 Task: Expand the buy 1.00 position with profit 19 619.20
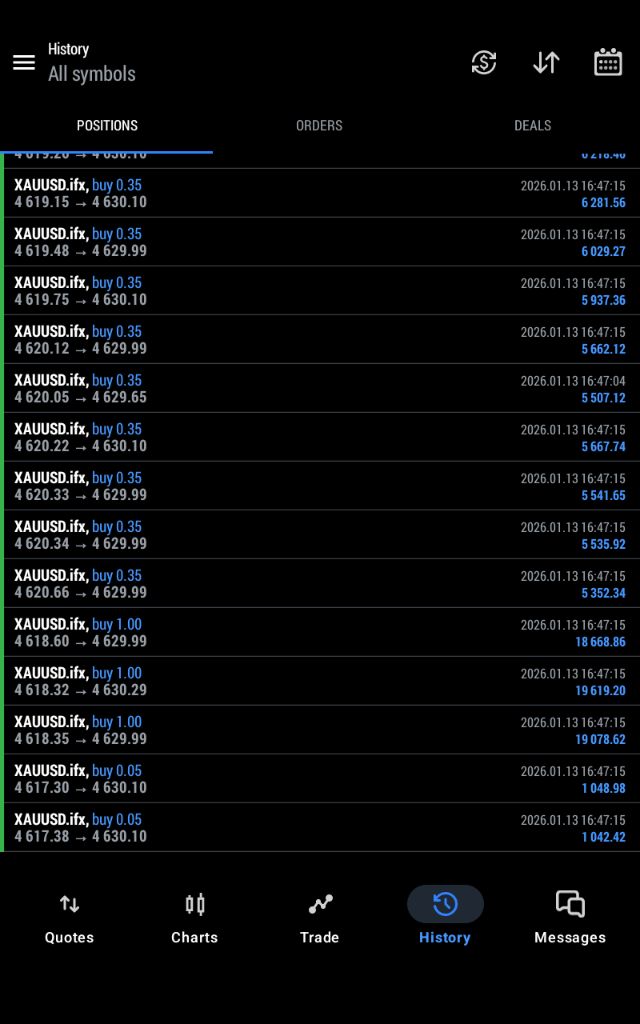[320, 681]
